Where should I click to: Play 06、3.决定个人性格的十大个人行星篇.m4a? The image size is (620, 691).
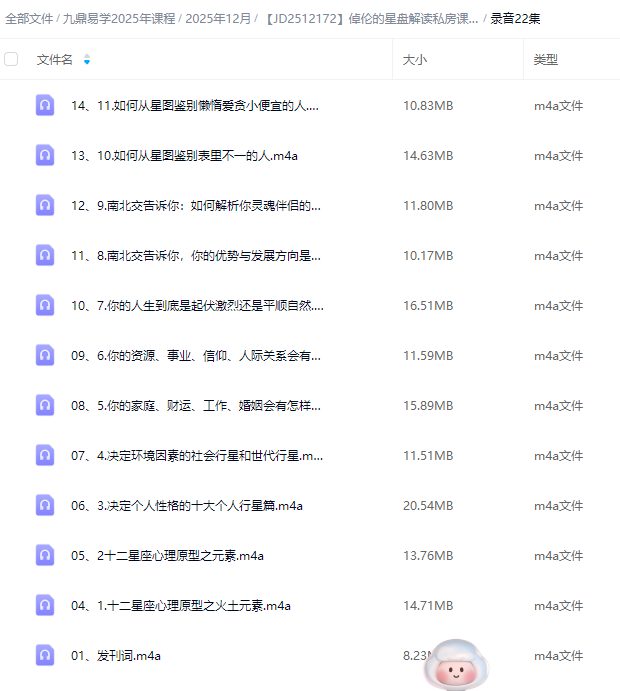point(186,506)
